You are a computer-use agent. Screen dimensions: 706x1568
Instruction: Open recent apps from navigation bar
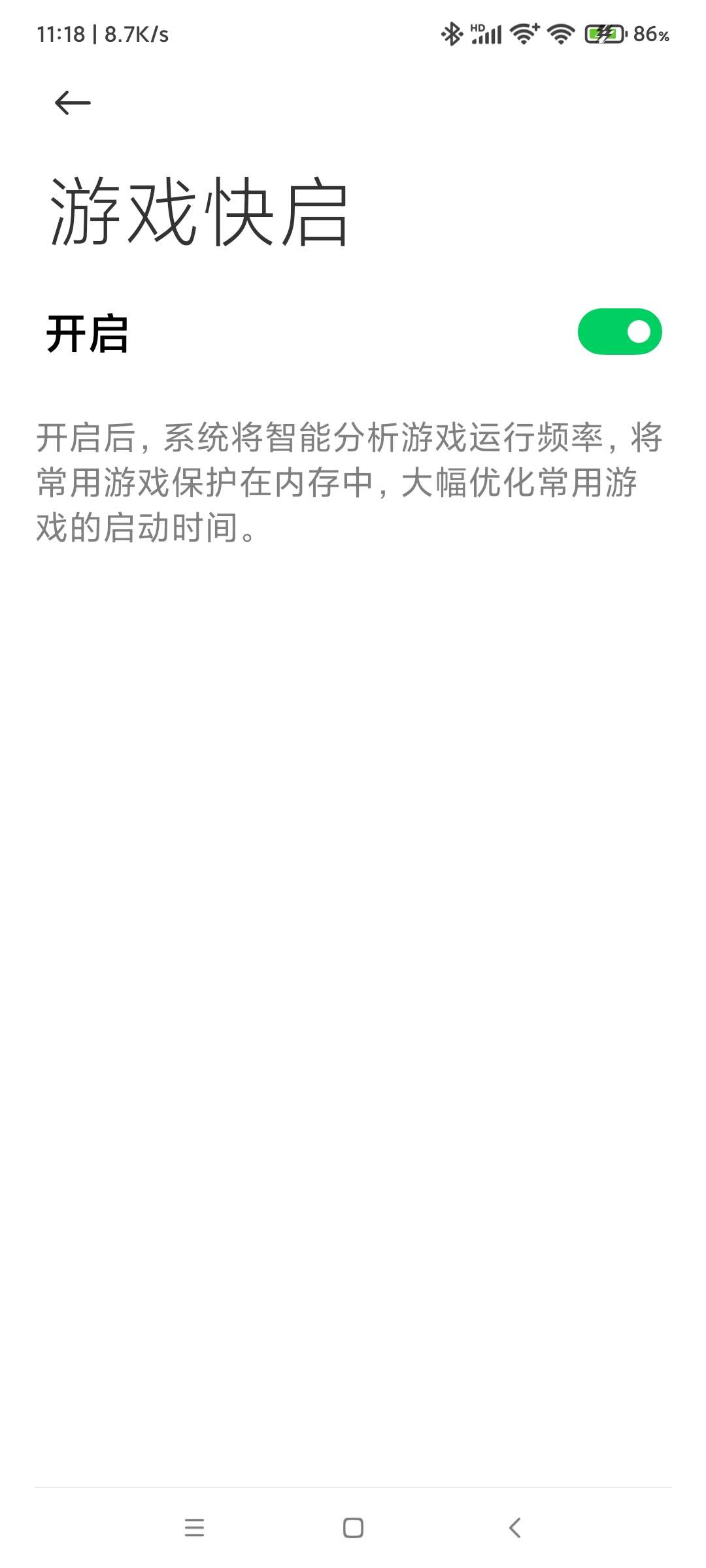(x=194, y=1527)
